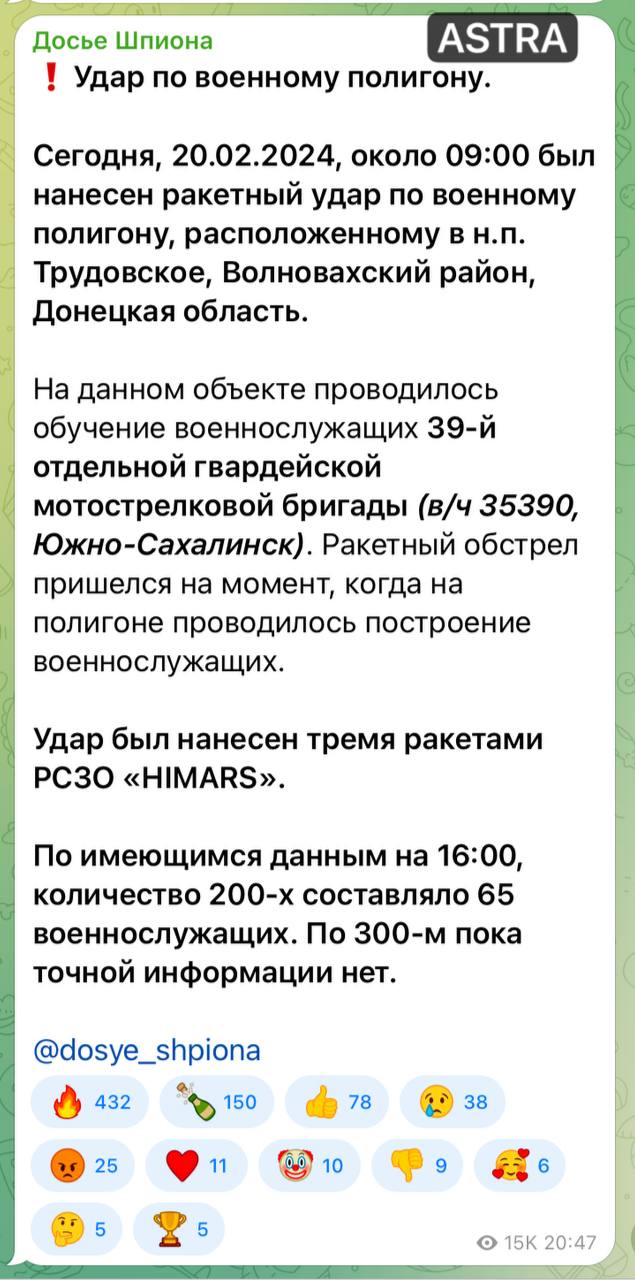Tap the clown face reaction
Screen dimensions: 635x1280
coord(309,1165)
